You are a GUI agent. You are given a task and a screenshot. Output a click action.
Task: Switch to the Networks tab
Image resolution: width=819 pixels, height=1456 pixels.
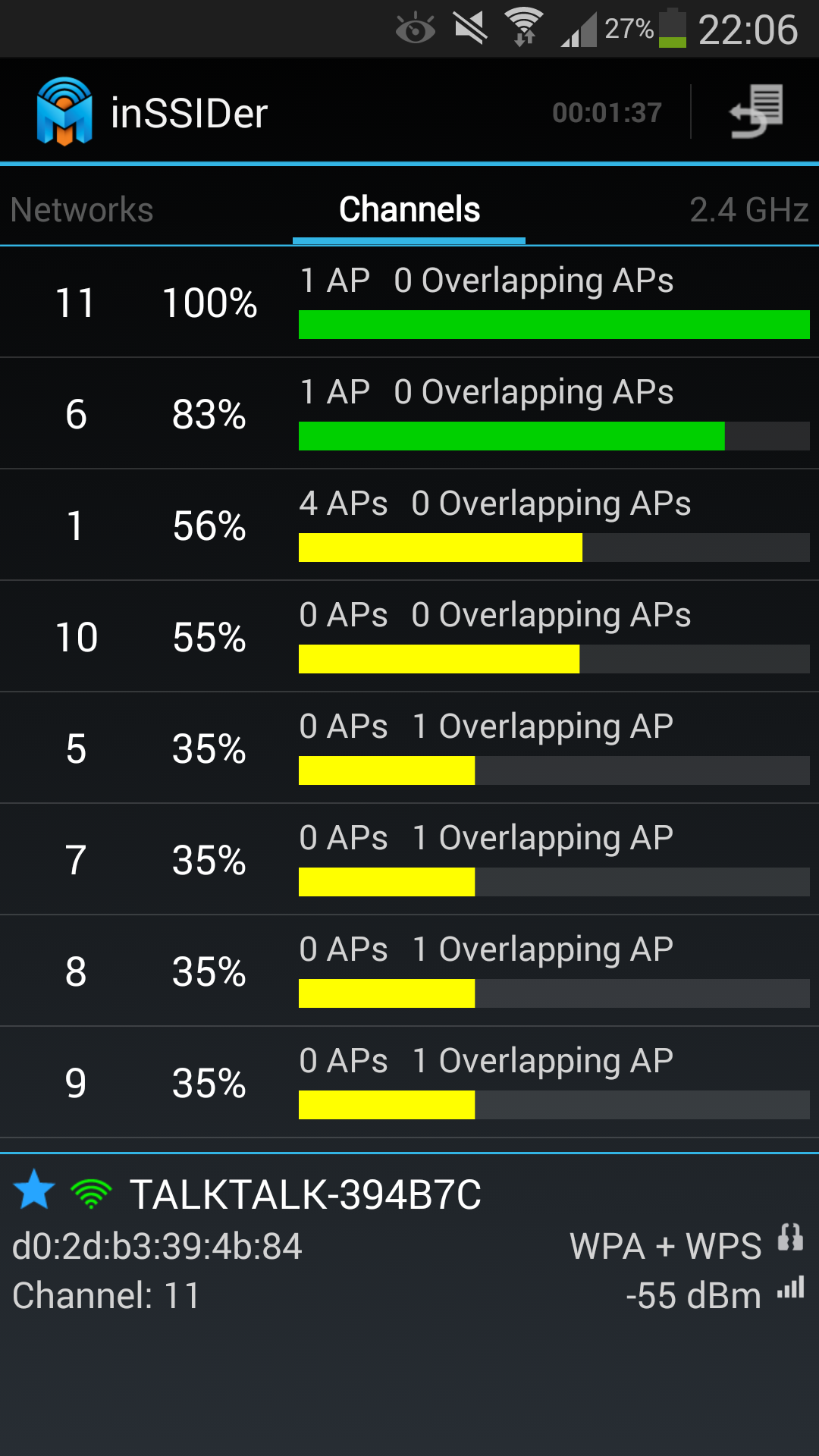pyautogui.click(x=82, y=210)
